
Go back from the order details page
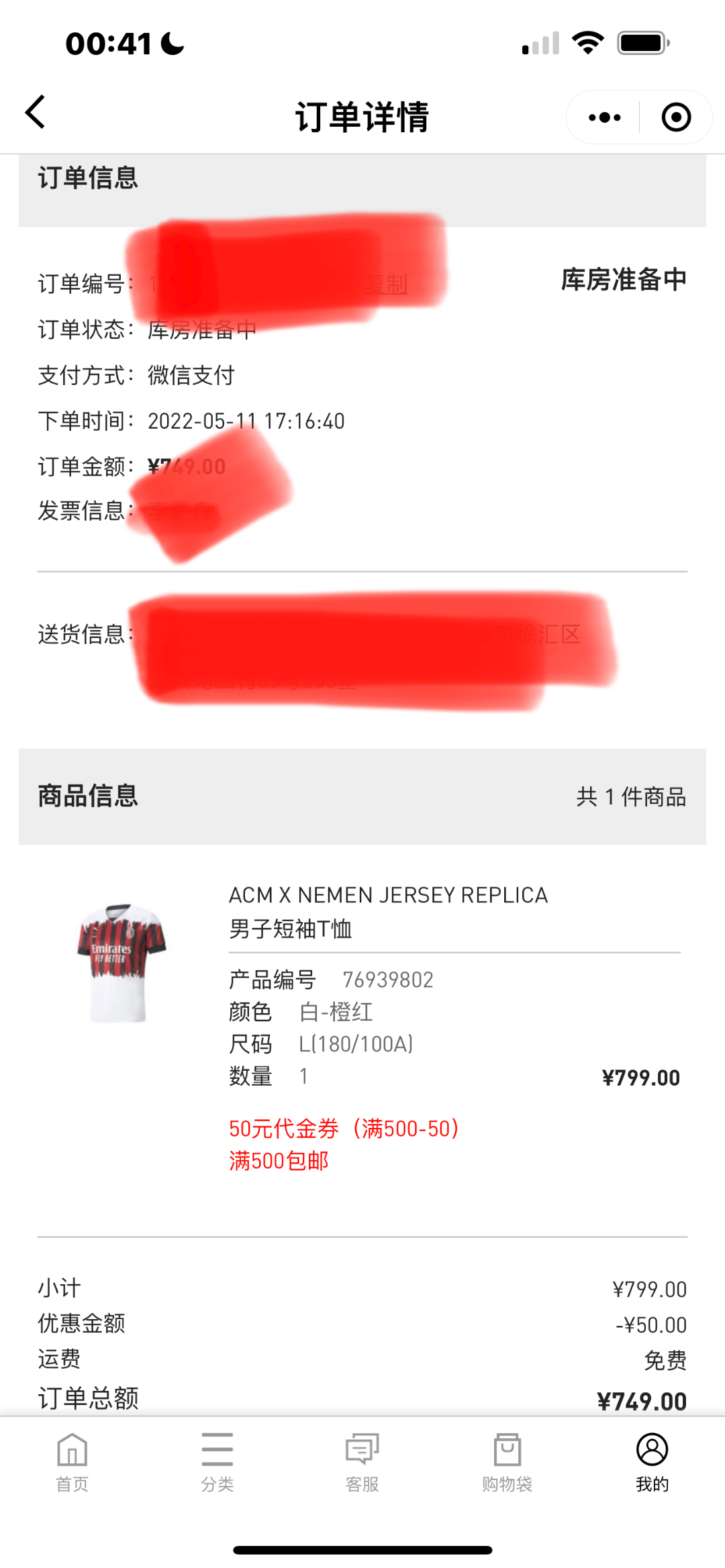click(35, 112)
